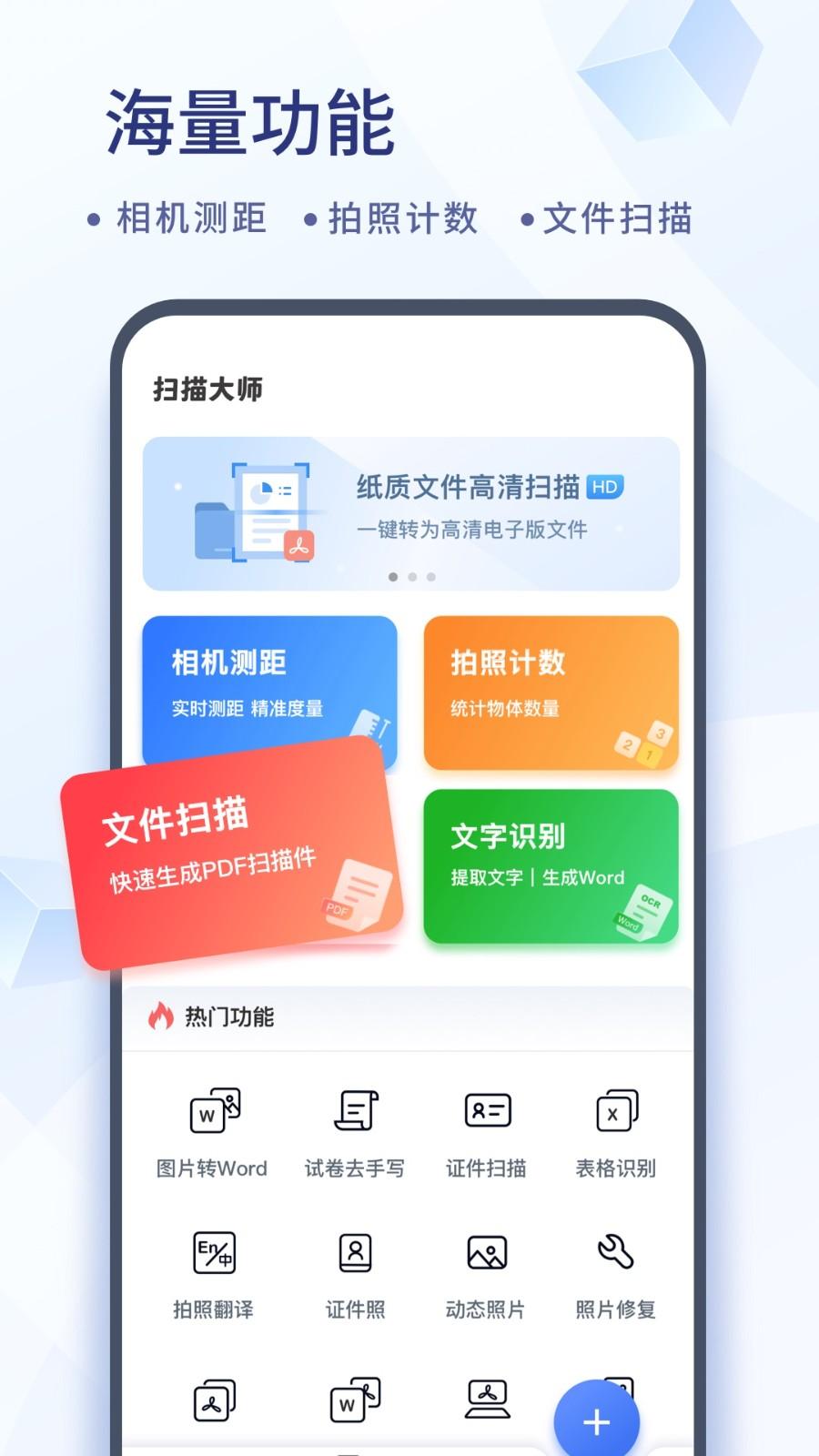The image size is (819, 1456).
Task: Tap the second carousel page indicator dot
Action: tap(411, 575)
